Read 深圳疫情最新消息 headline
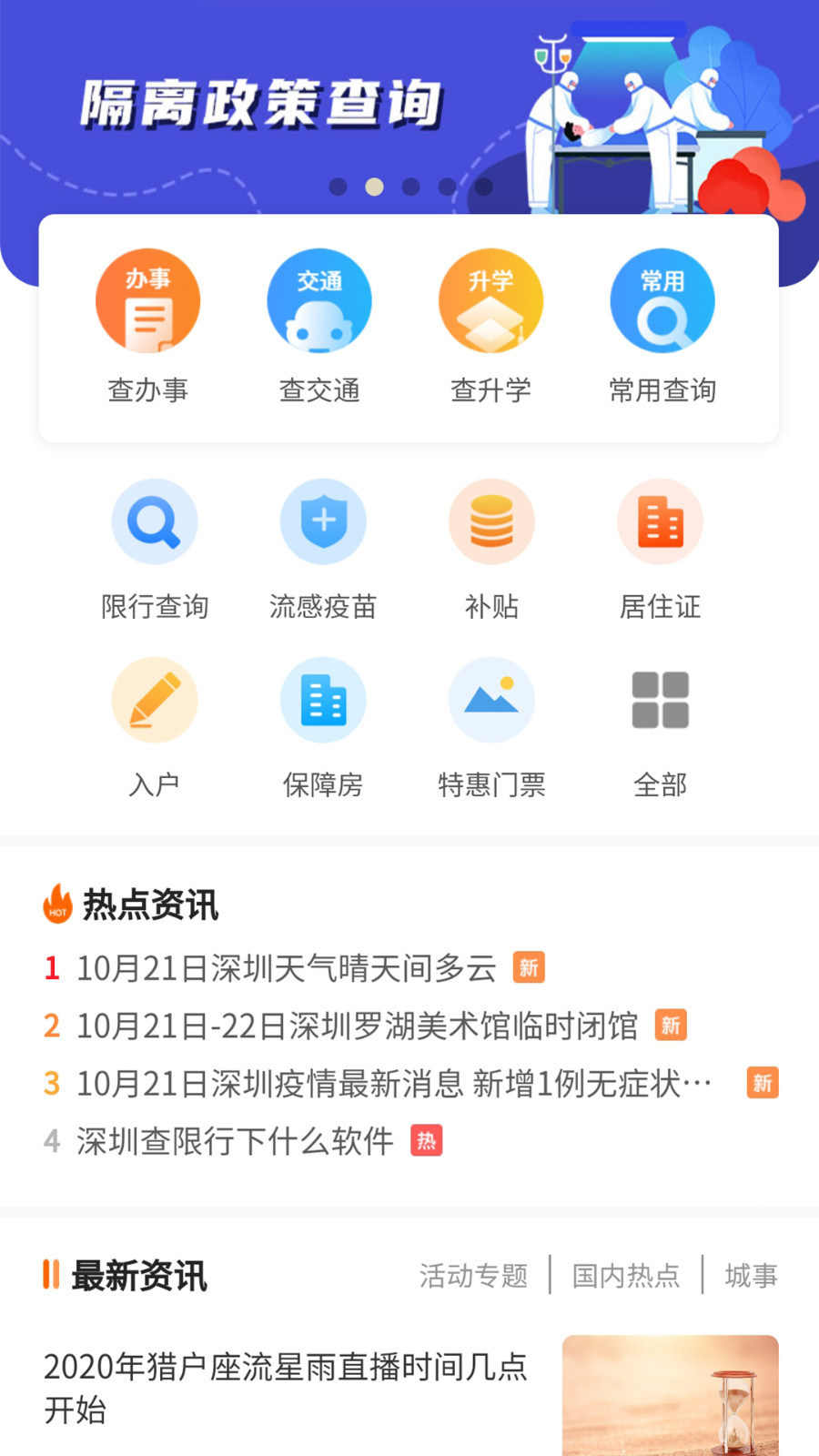This screenshot has height=1456, width=819. [x=393, y=1083]
